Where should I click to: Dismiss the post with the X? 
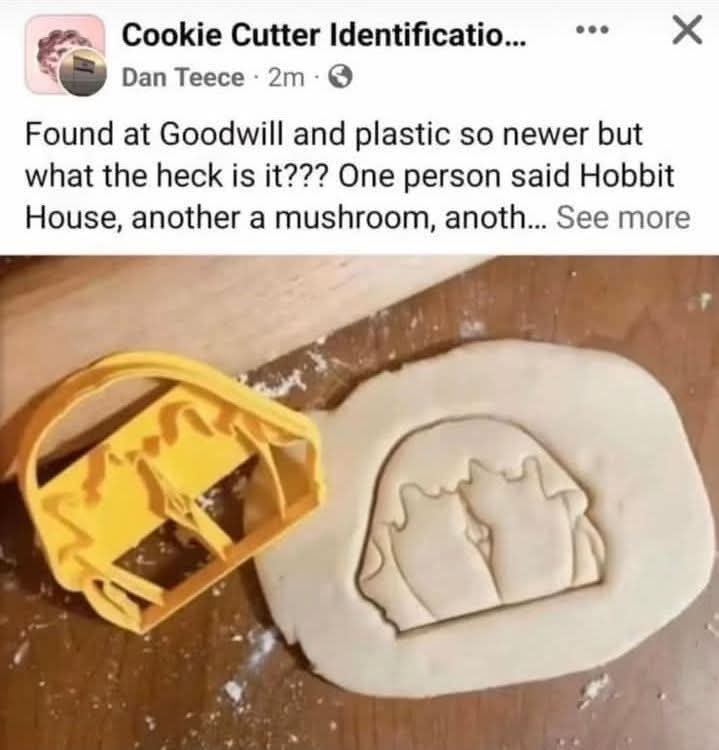point(685,32)
